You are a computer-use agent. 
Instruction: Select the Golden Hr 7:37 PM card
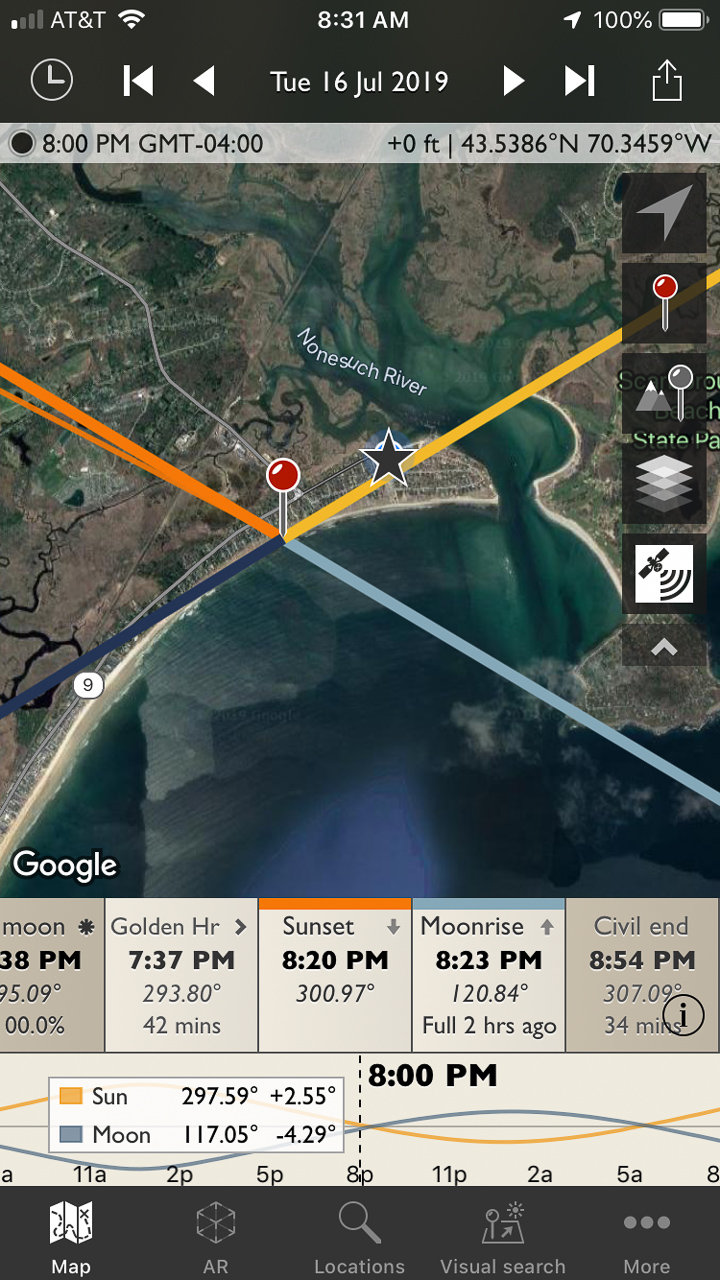point(181,974)
